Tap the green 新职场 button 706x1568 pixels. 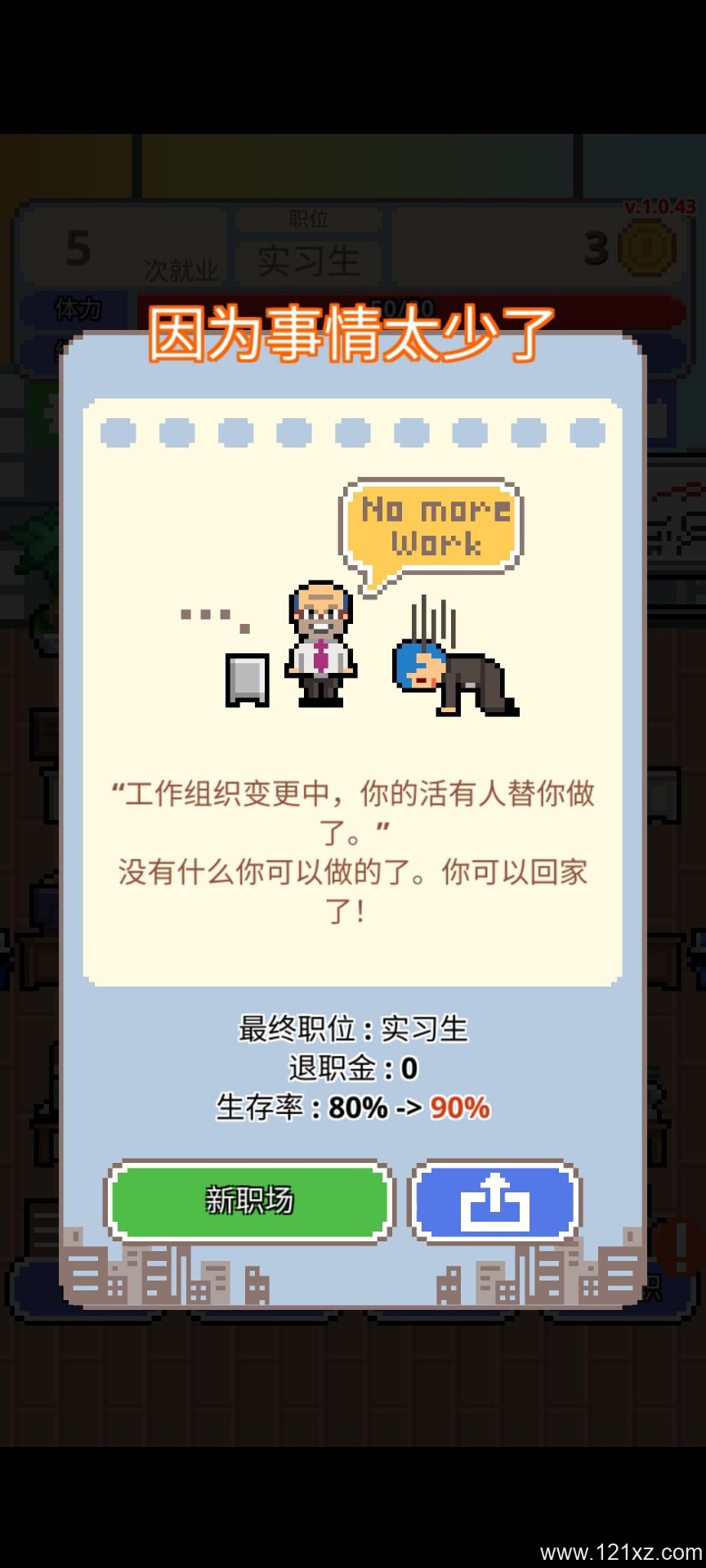(x=248, y=1201)
